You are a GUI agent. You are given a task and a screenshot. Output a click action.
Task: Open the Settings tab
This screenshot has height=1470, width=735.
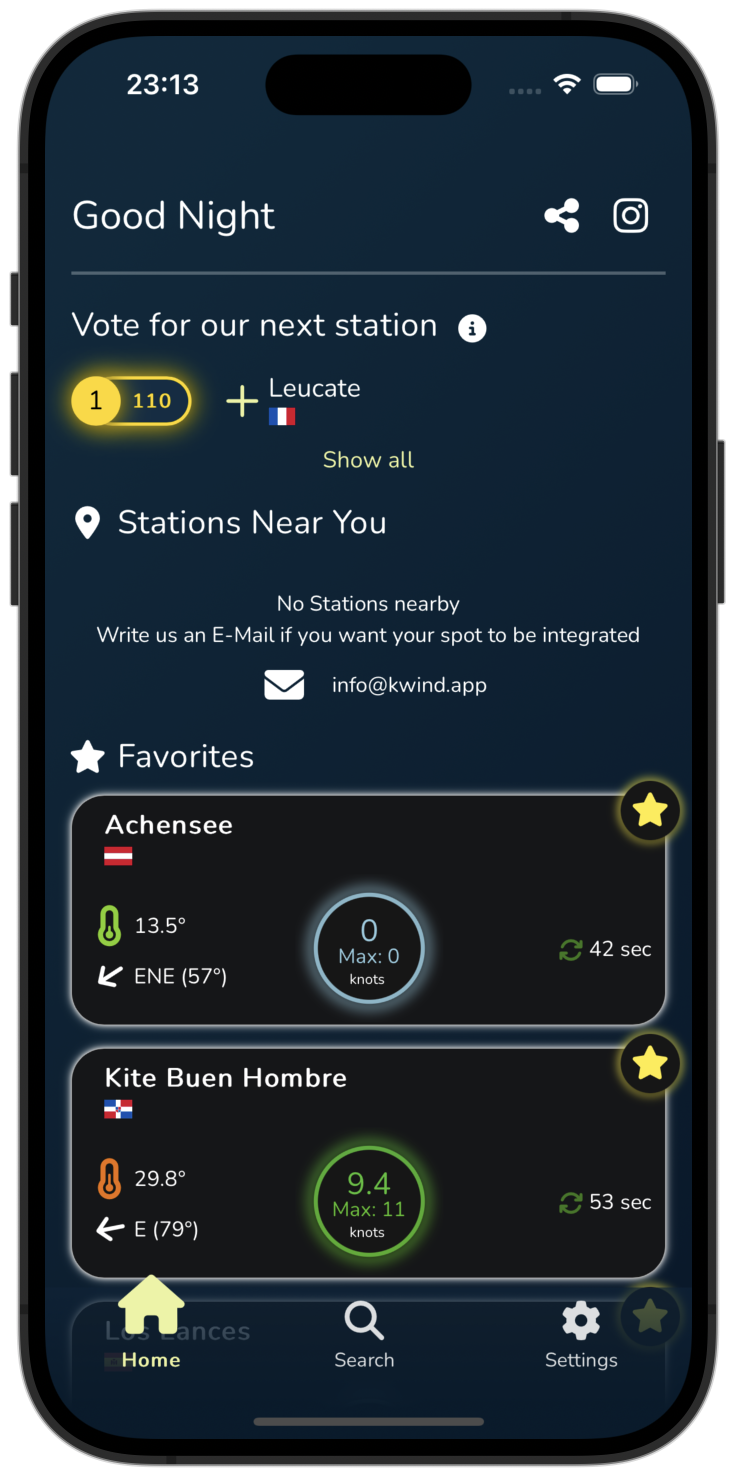click(581, 1335)
